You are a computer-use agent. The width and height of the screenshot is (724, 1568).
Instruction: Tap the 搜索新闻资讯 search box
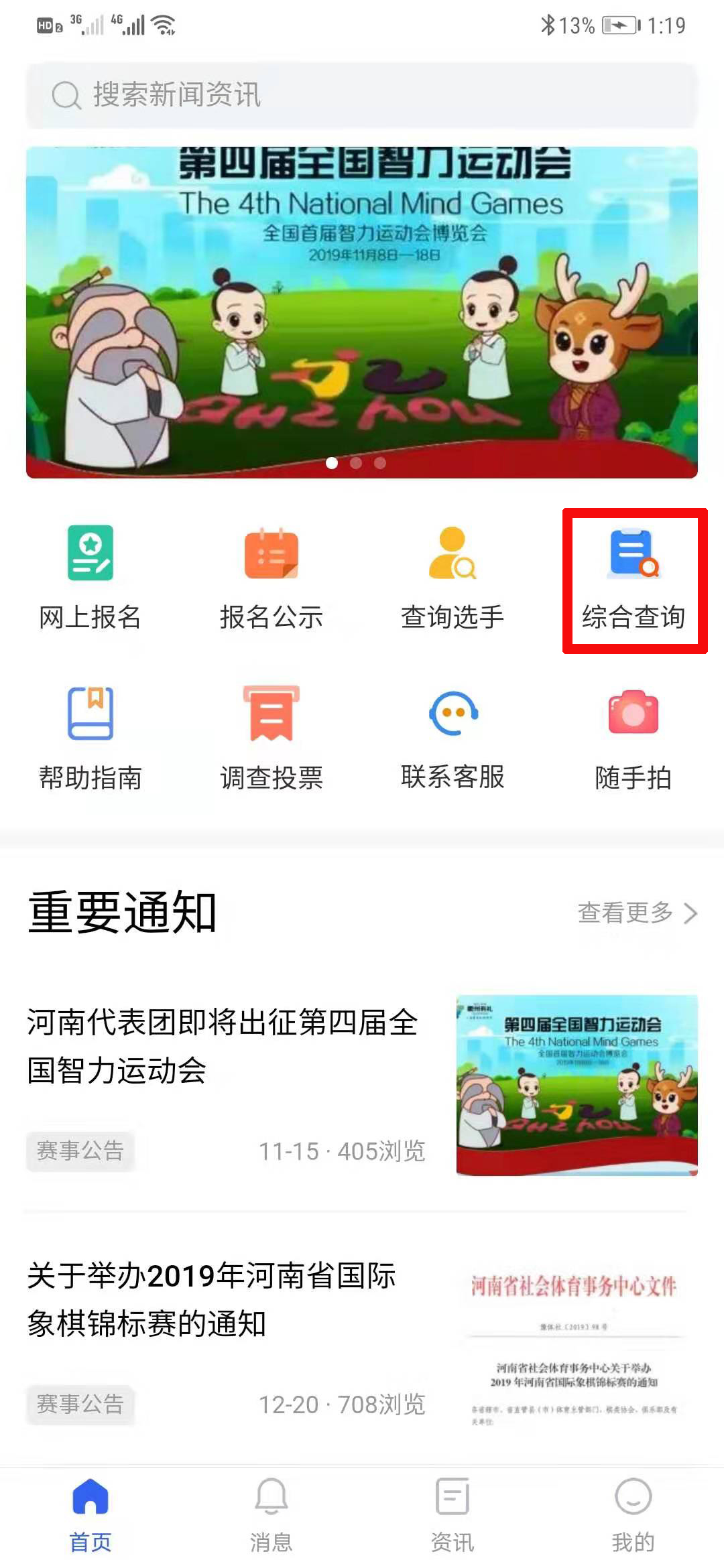point(362,94)
